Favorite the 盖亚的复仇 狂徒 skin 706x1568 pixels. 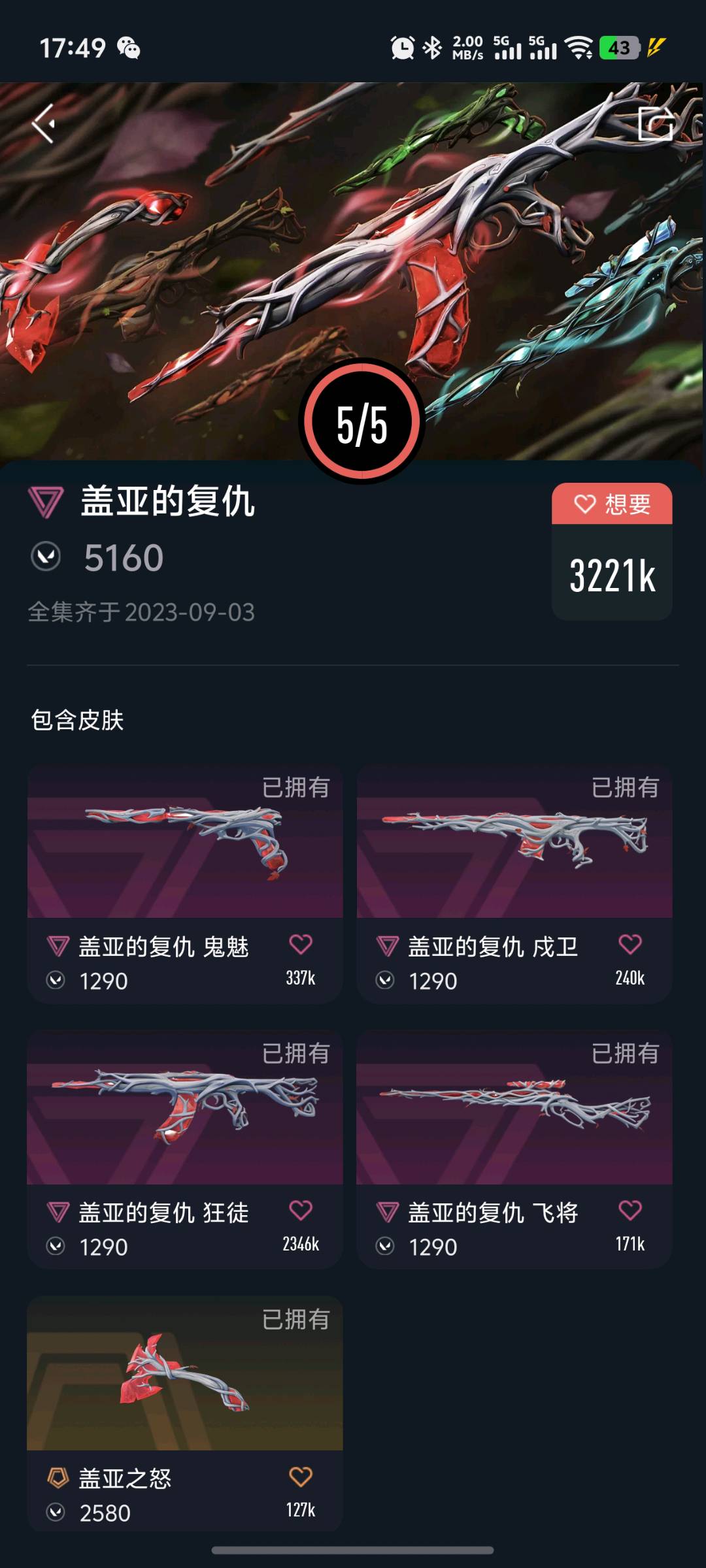(x=301, y=1211)
